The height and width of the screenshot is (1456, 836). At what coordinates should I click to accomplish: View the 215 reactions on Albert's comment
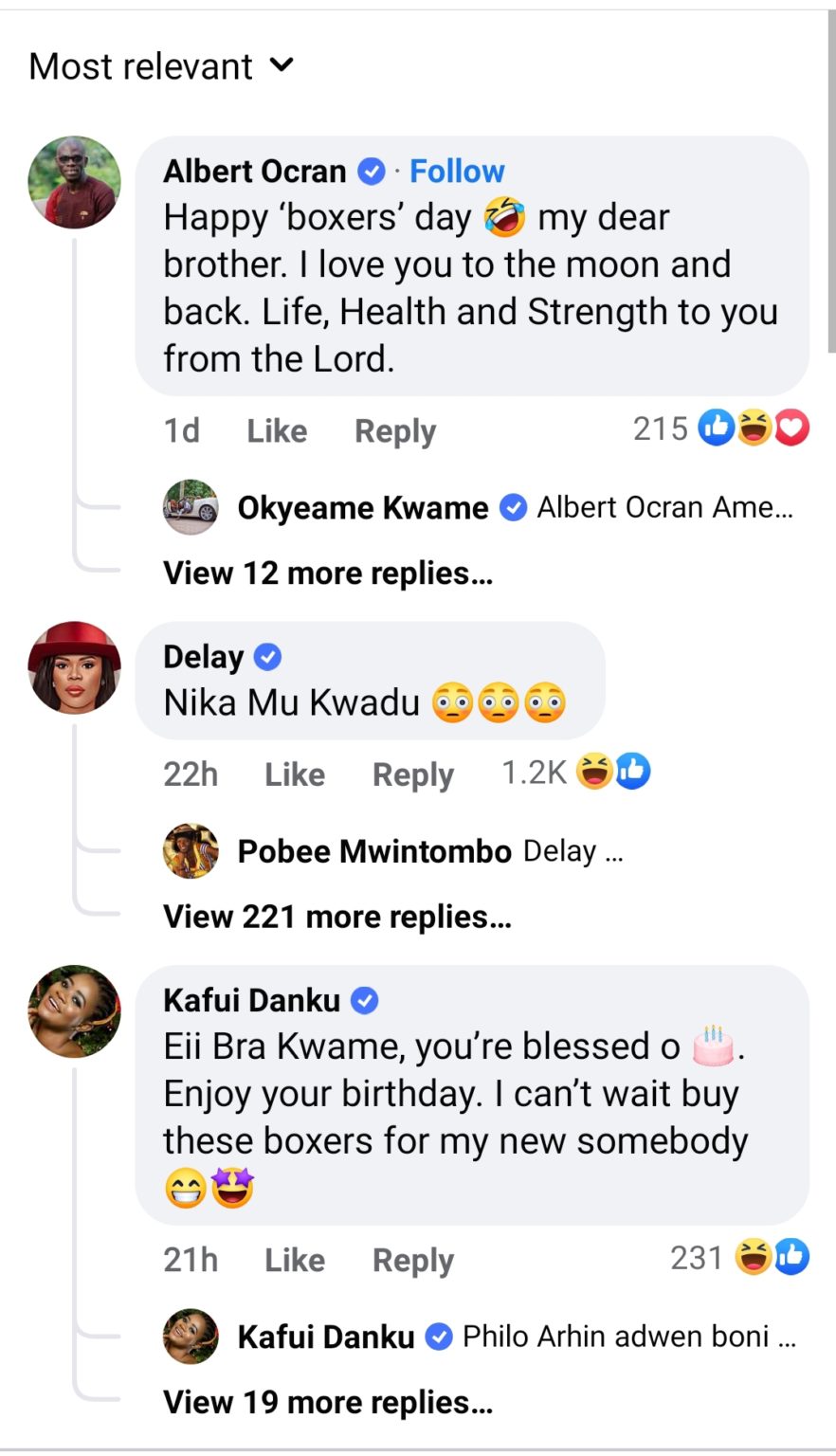tap(721, 429)
